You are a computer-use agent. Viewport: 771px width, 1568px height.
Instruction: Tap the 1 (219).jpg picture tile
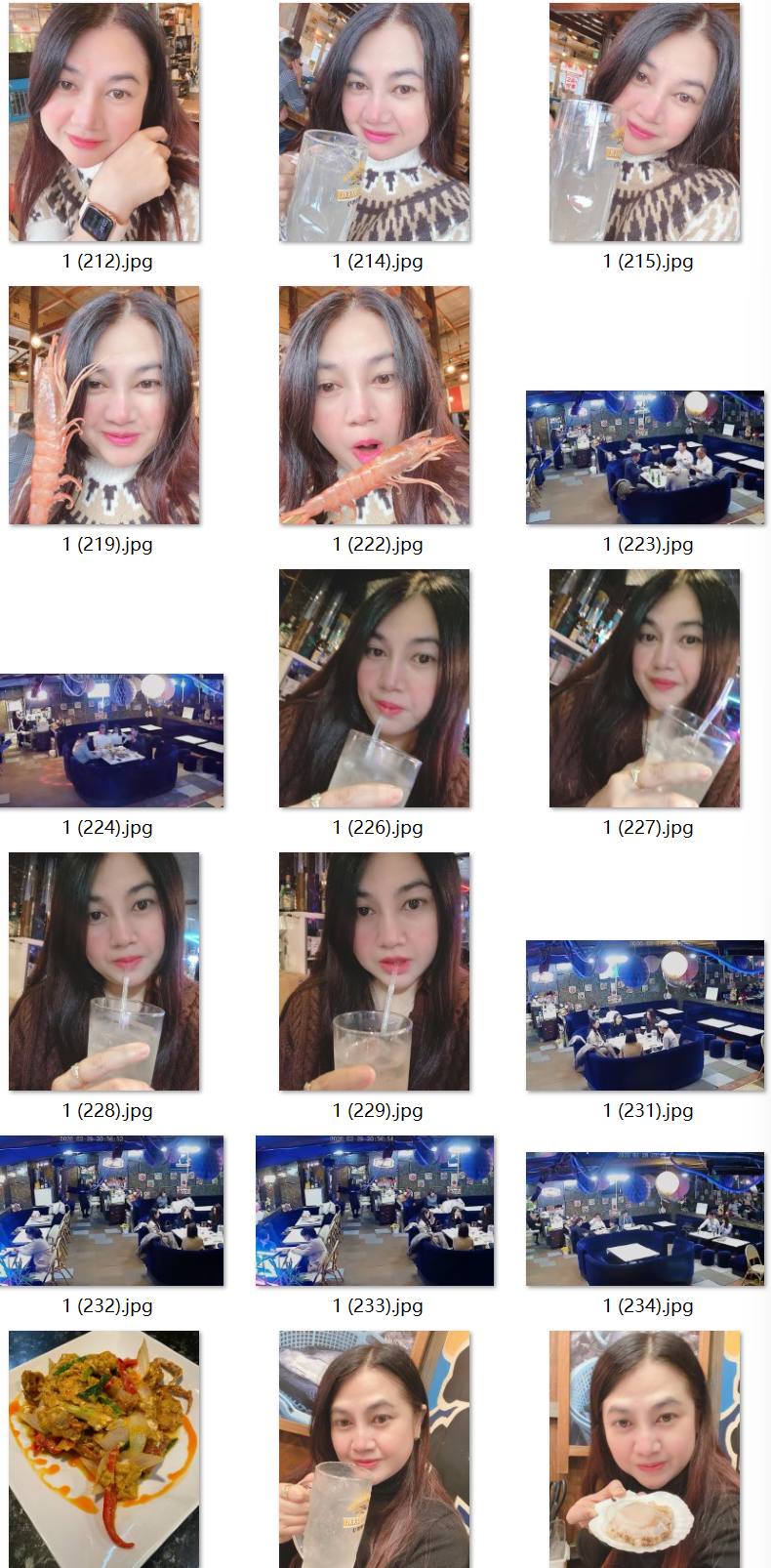(x=104, y=406)
